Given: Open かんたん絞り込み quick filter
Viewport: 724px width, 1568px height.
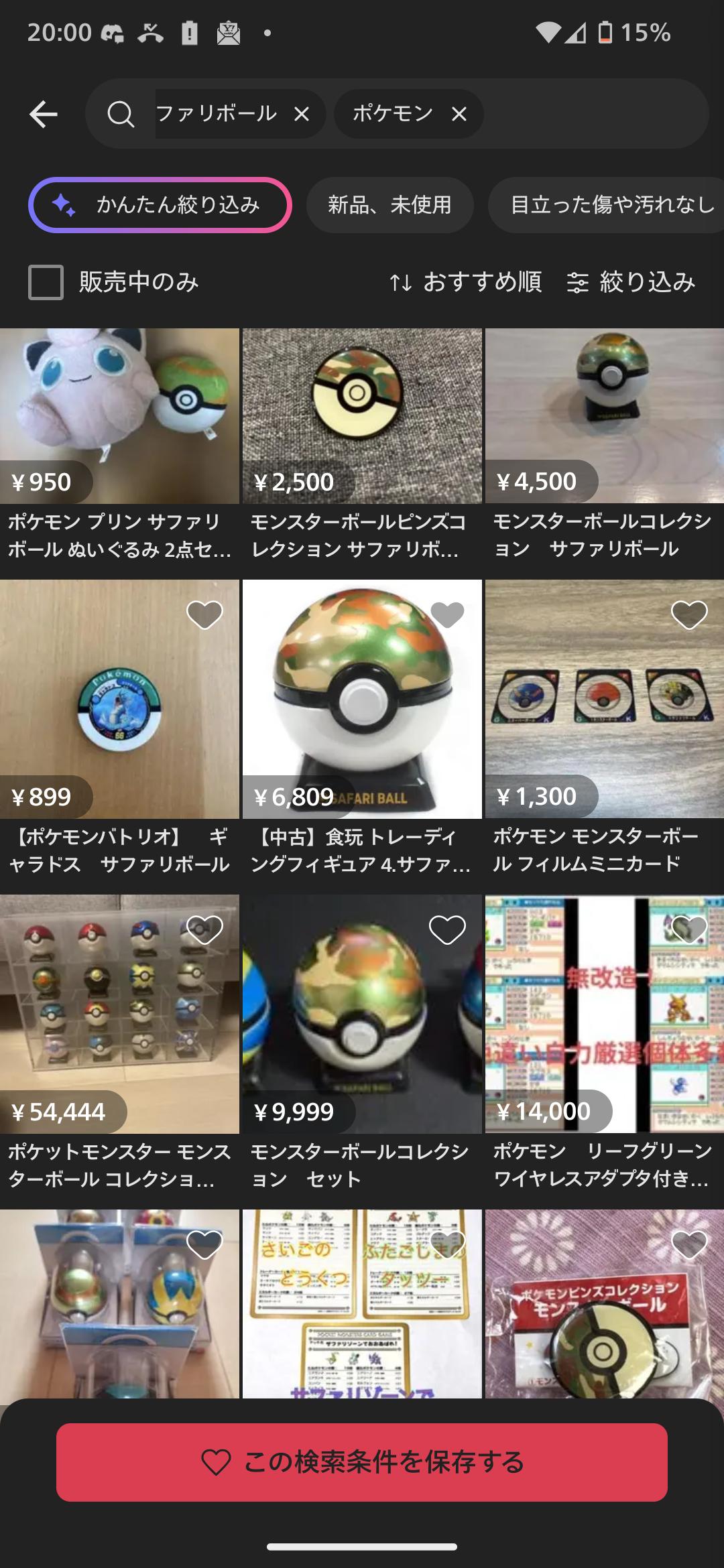Looking at the screenshot, I should pyautogui.click(x=160, y=204).
